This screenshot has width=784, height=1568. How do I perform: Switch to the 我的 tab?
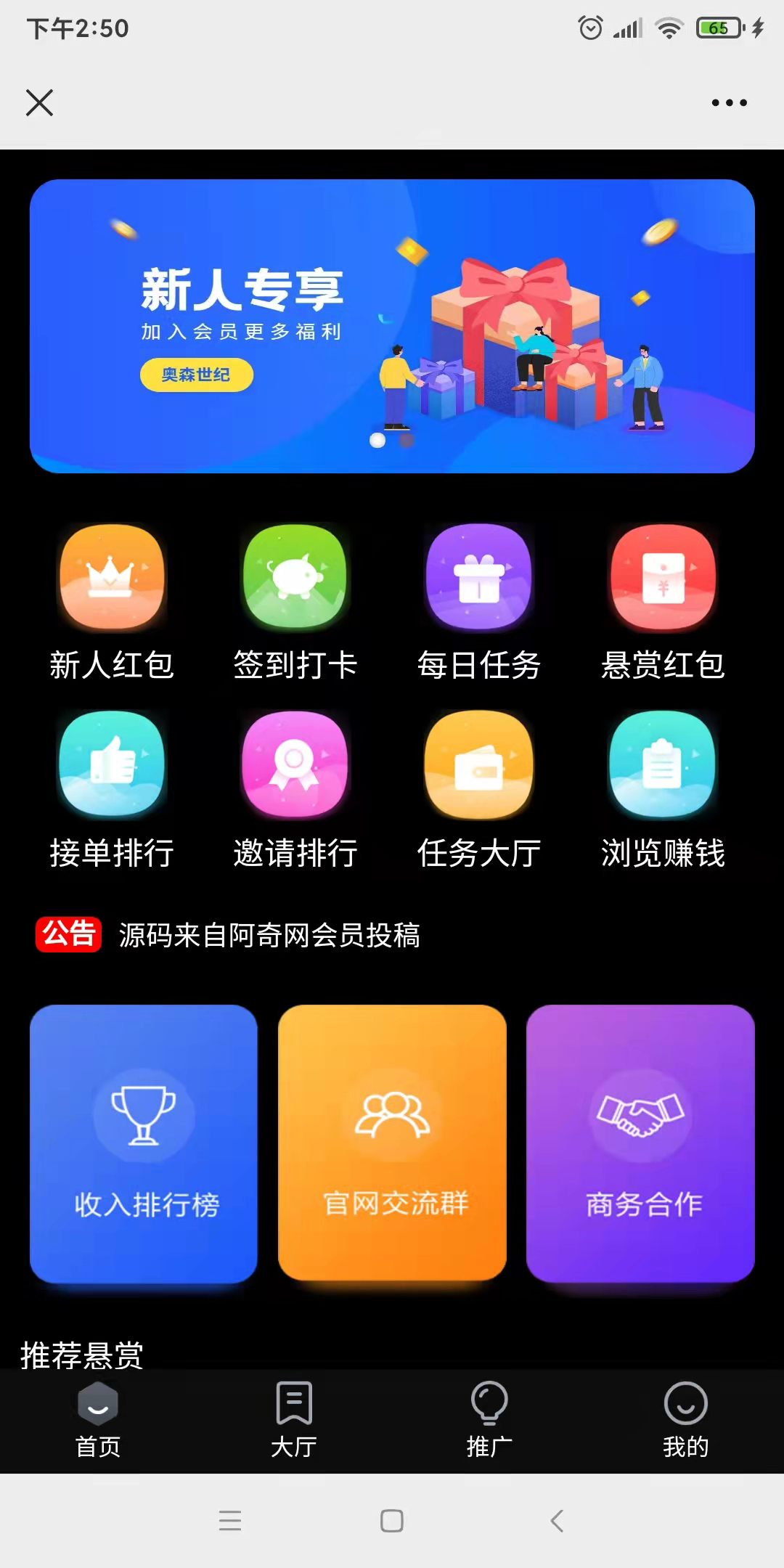coord(685,1419)
